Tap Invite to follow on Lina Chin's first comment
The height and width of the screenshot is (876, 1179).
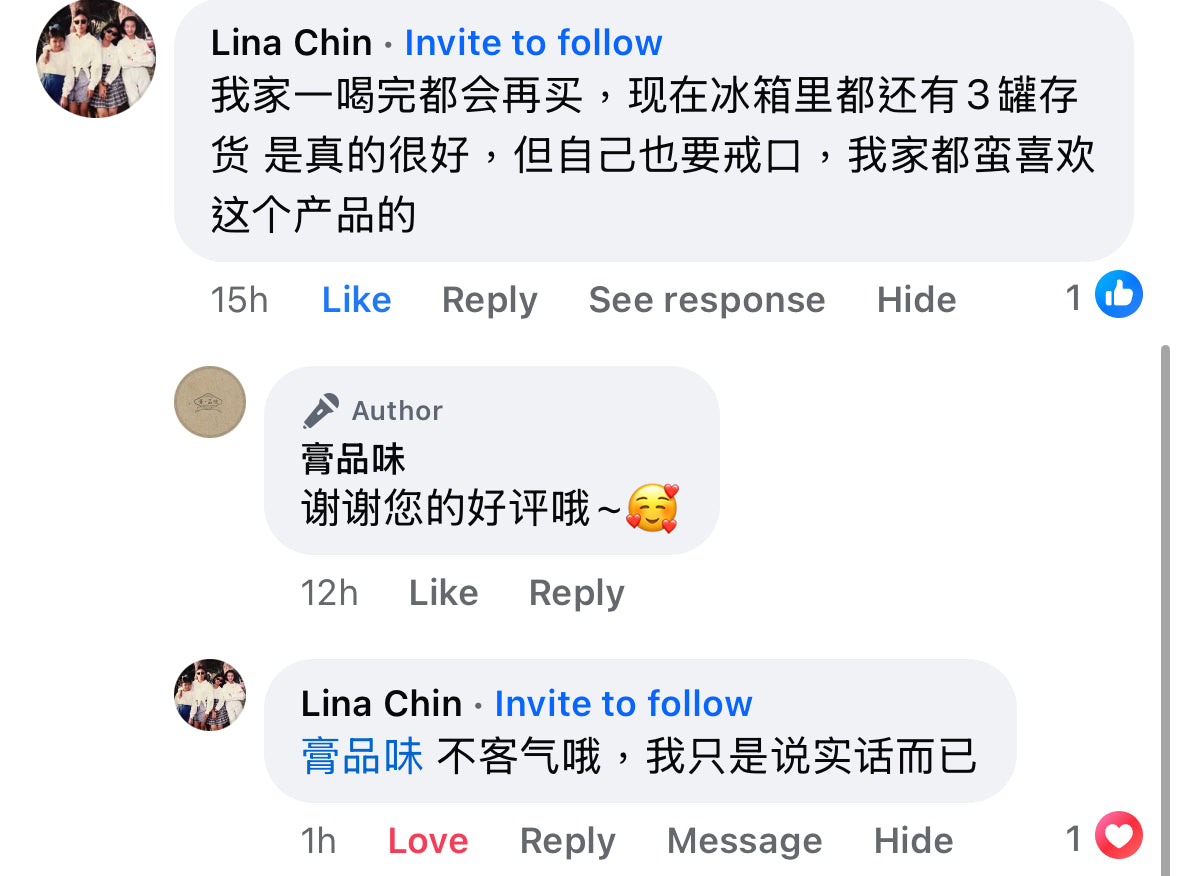pos(533,43)
